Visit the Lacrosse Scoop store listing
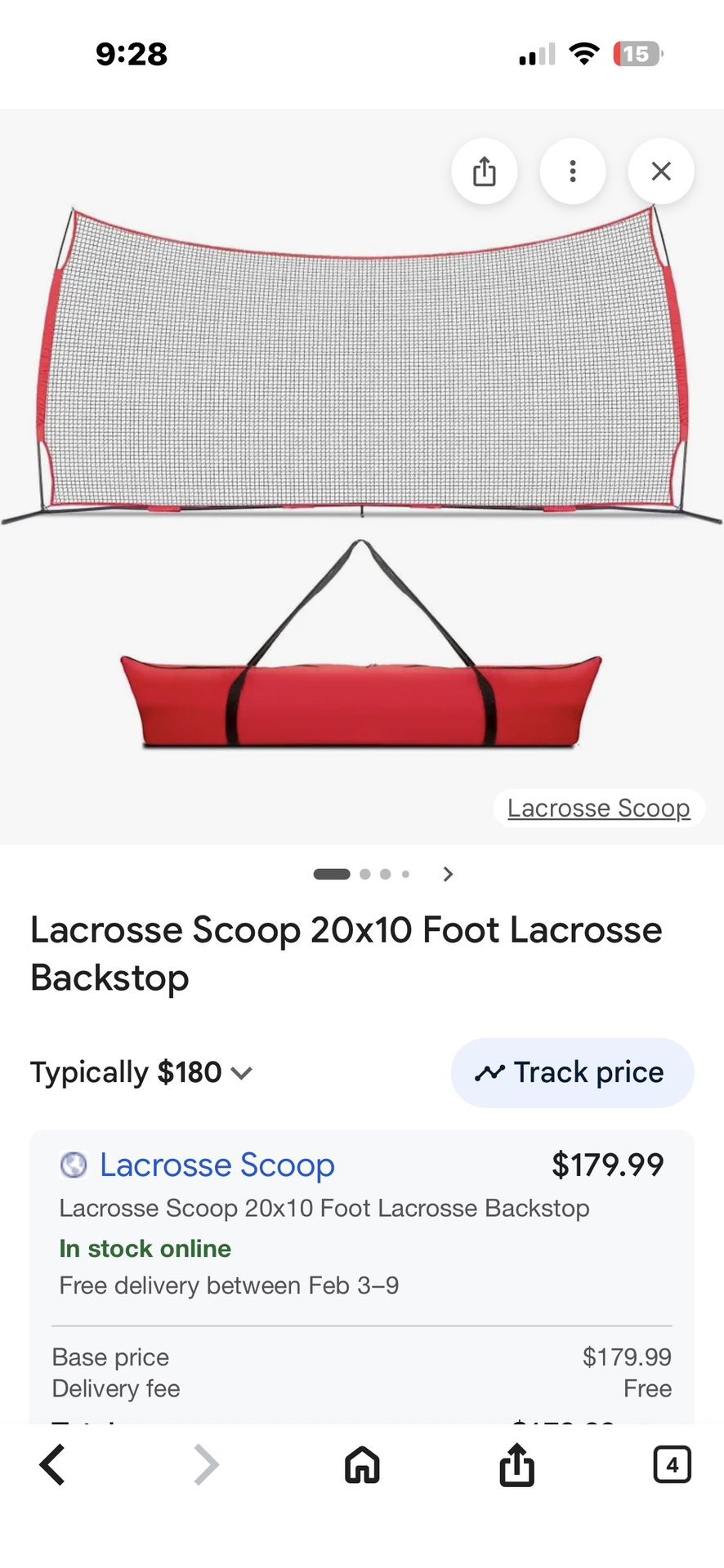This screenshot has height=1568, width=724. point(217,1165)
